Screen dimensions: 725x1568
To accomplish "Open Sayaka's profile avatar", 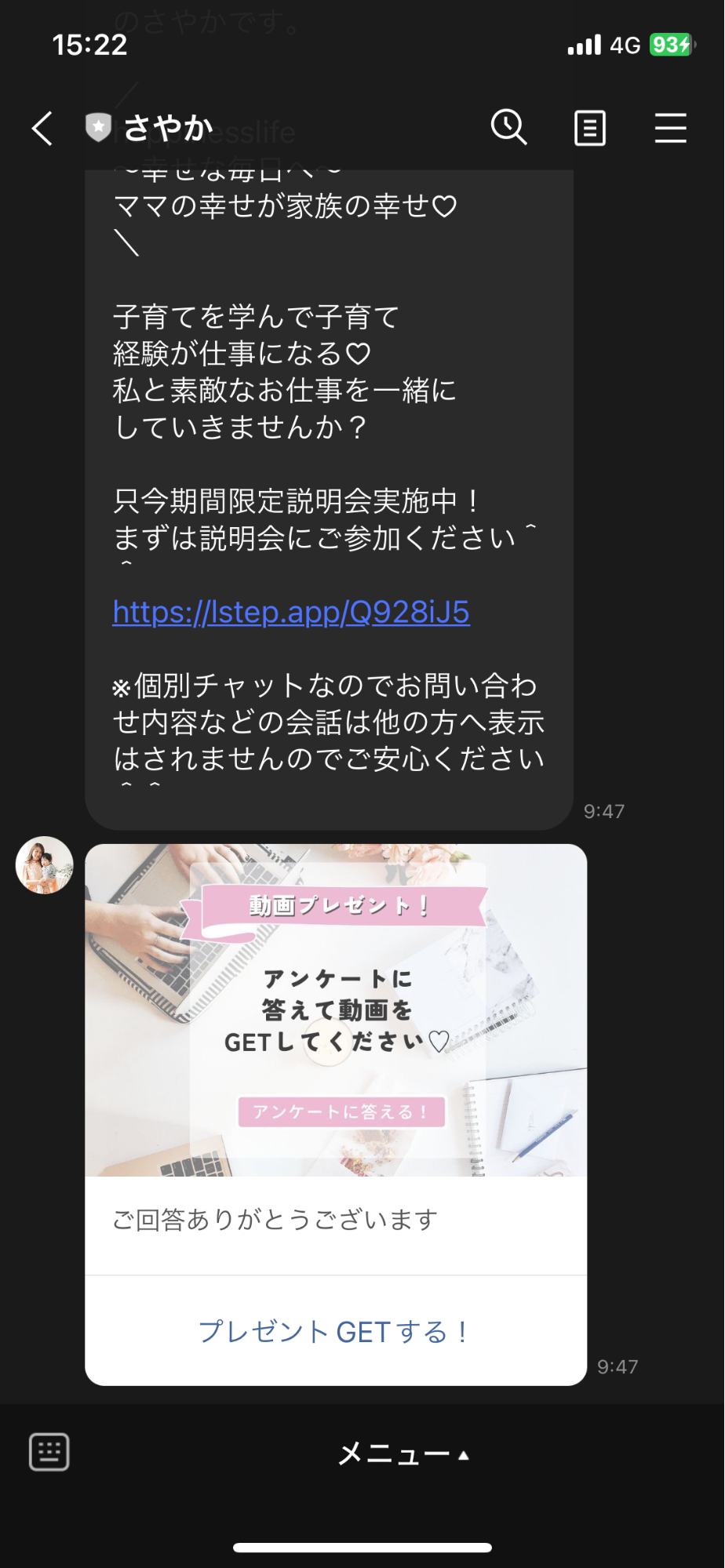I will point(45,864).
